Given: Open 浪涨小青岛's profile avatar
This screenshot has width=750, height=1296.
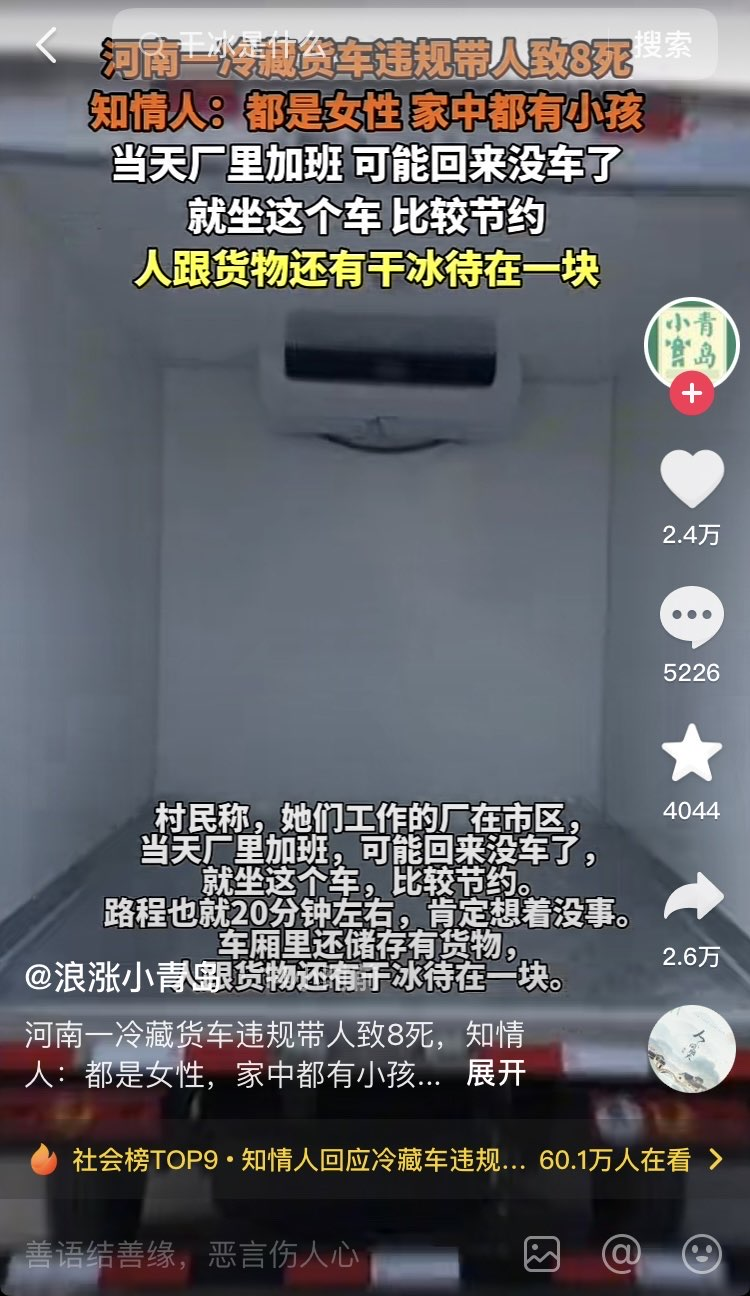Looking at the screenshot, I should [691, 343].
